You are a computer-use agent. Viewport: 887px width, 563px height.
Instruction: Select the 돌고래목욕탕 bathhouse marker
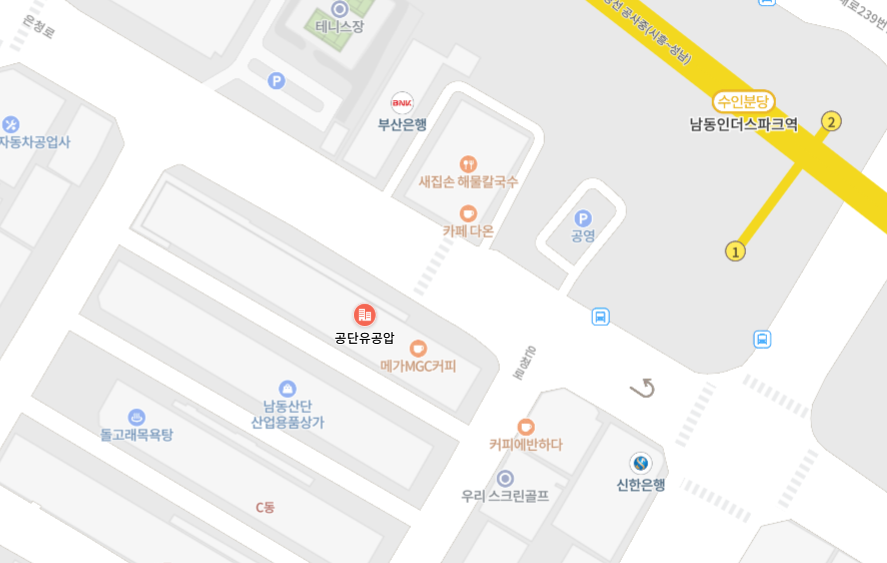(137, 417)
